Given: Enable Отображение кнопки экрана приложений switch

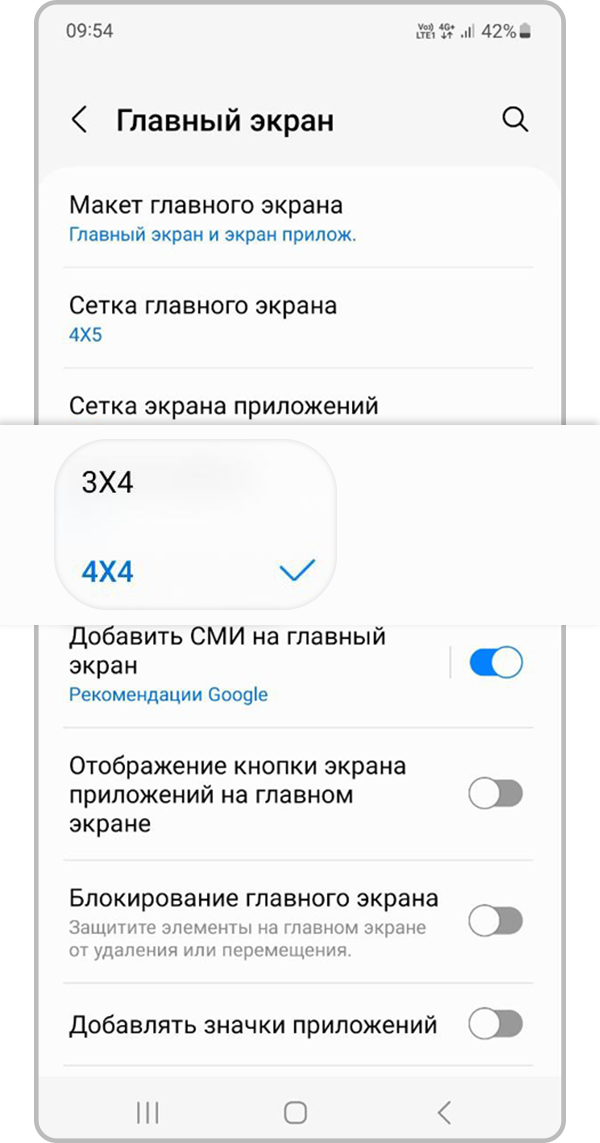Looking at the screenshot, I should click(496, 795).
